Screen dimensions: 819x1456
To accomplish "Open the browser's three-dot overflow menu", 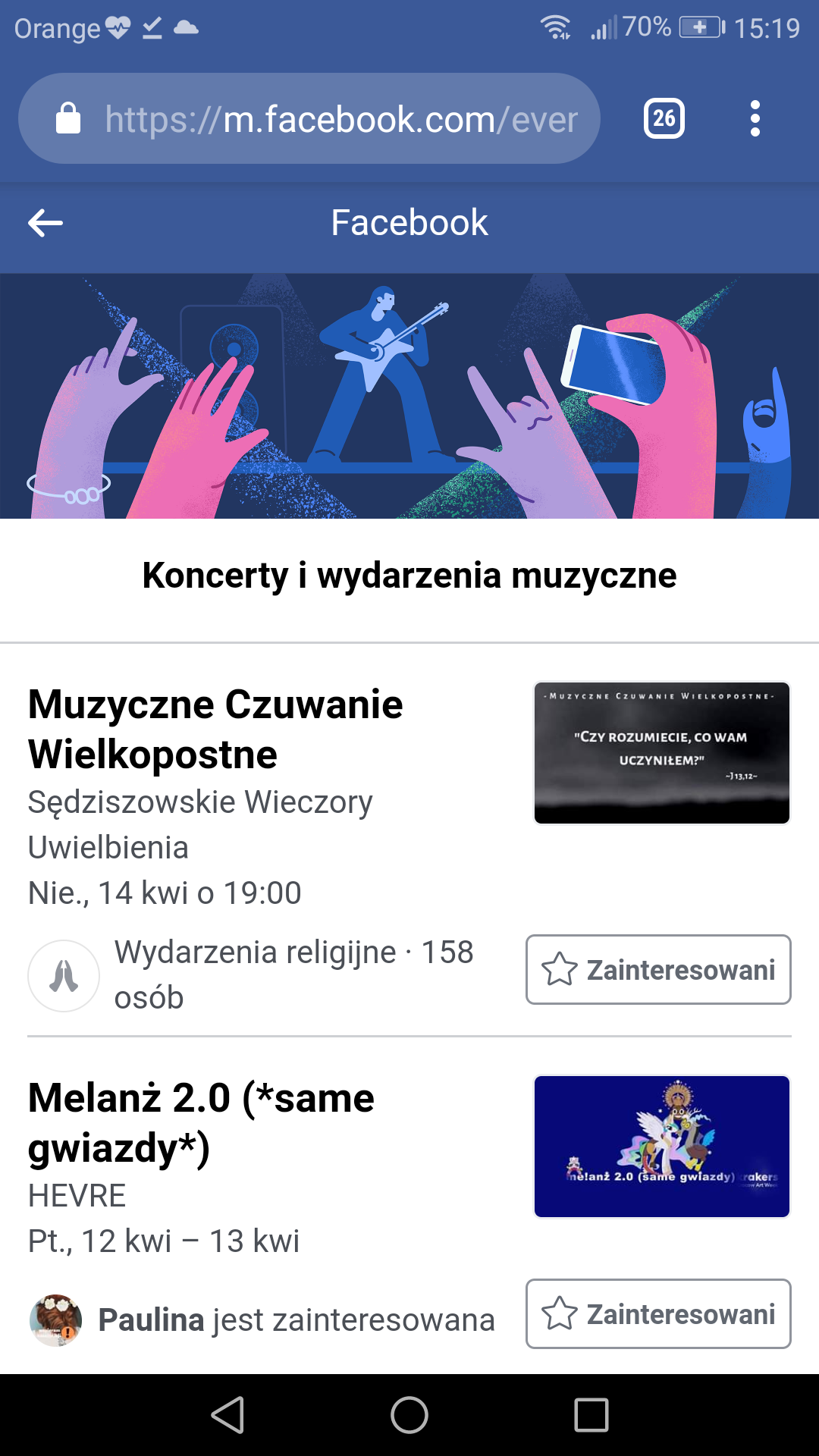I will (755, 118).
